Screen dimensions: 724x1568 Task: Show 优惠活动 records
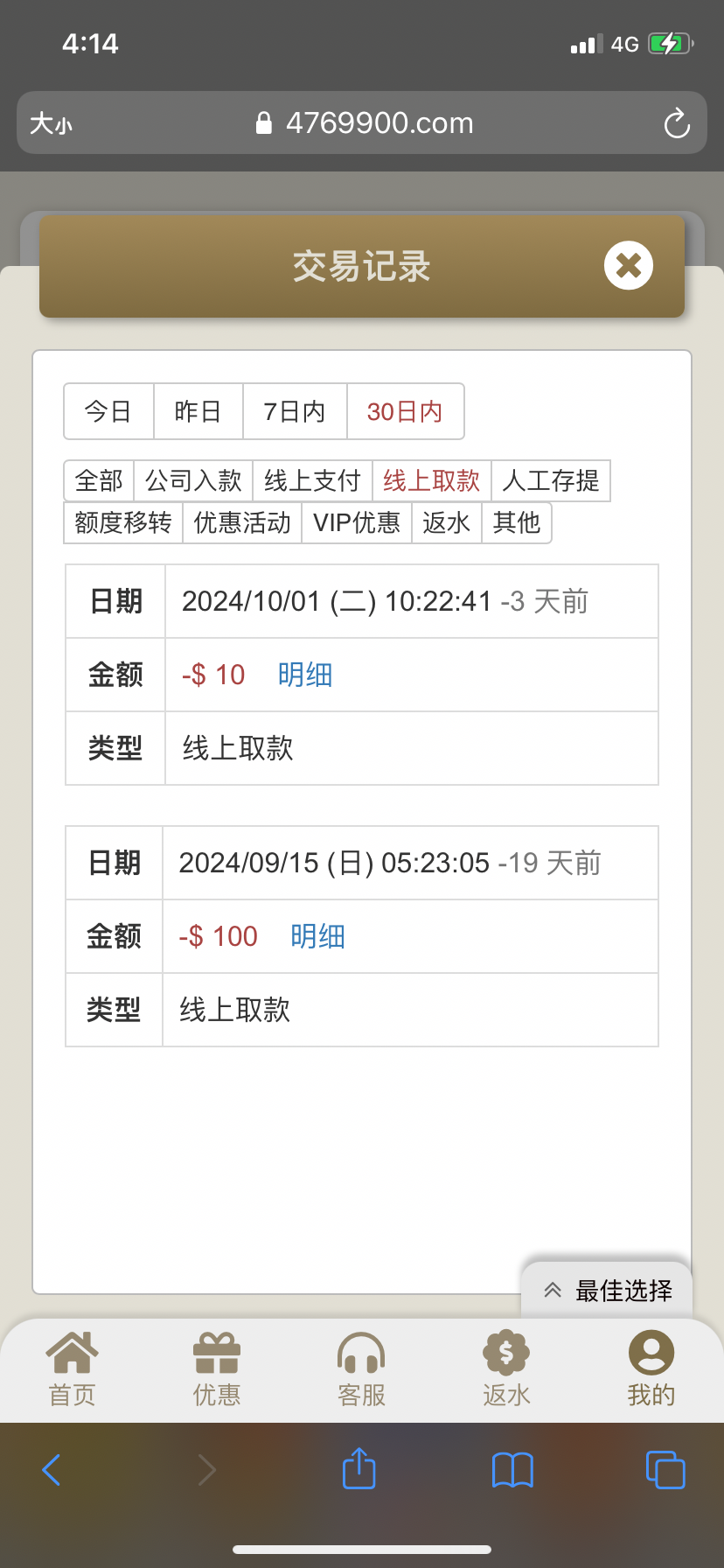242,522
